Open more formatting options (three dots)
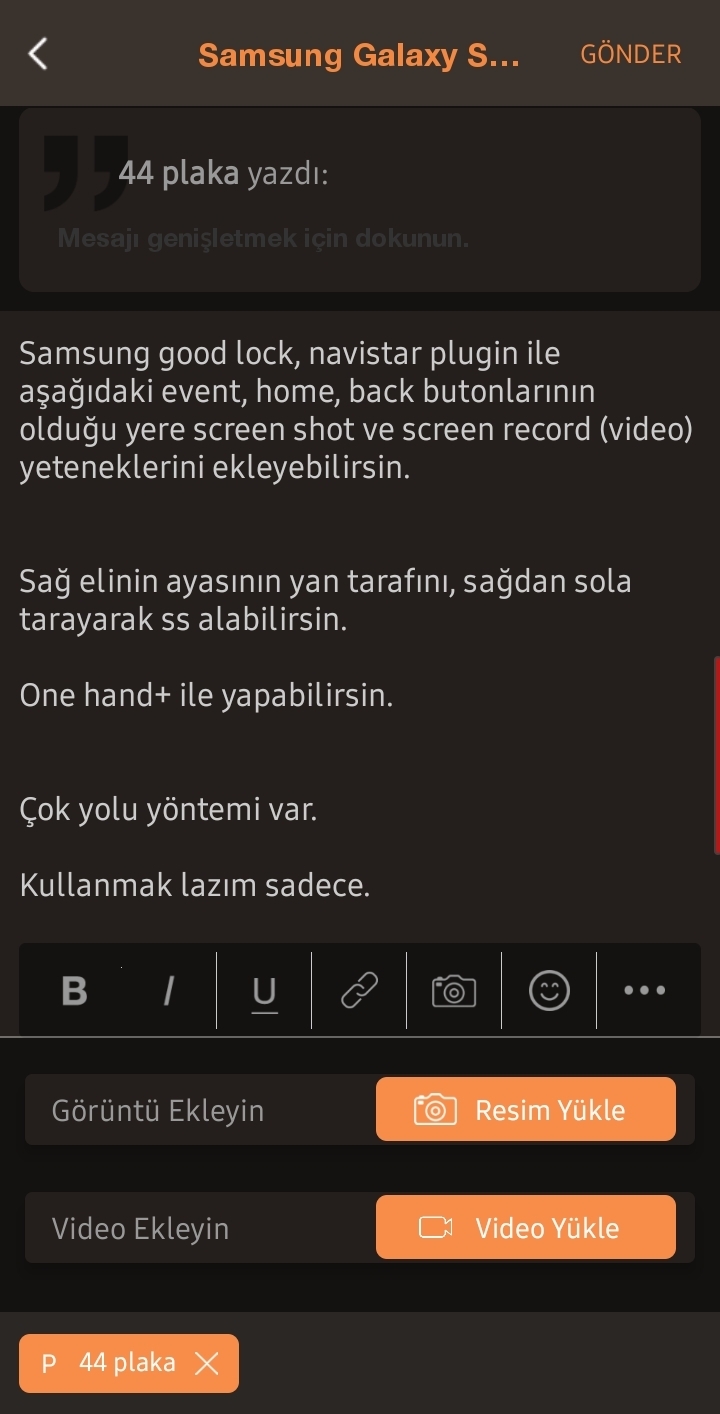The width and height of the screenshot is (720, 1414). 645,991
